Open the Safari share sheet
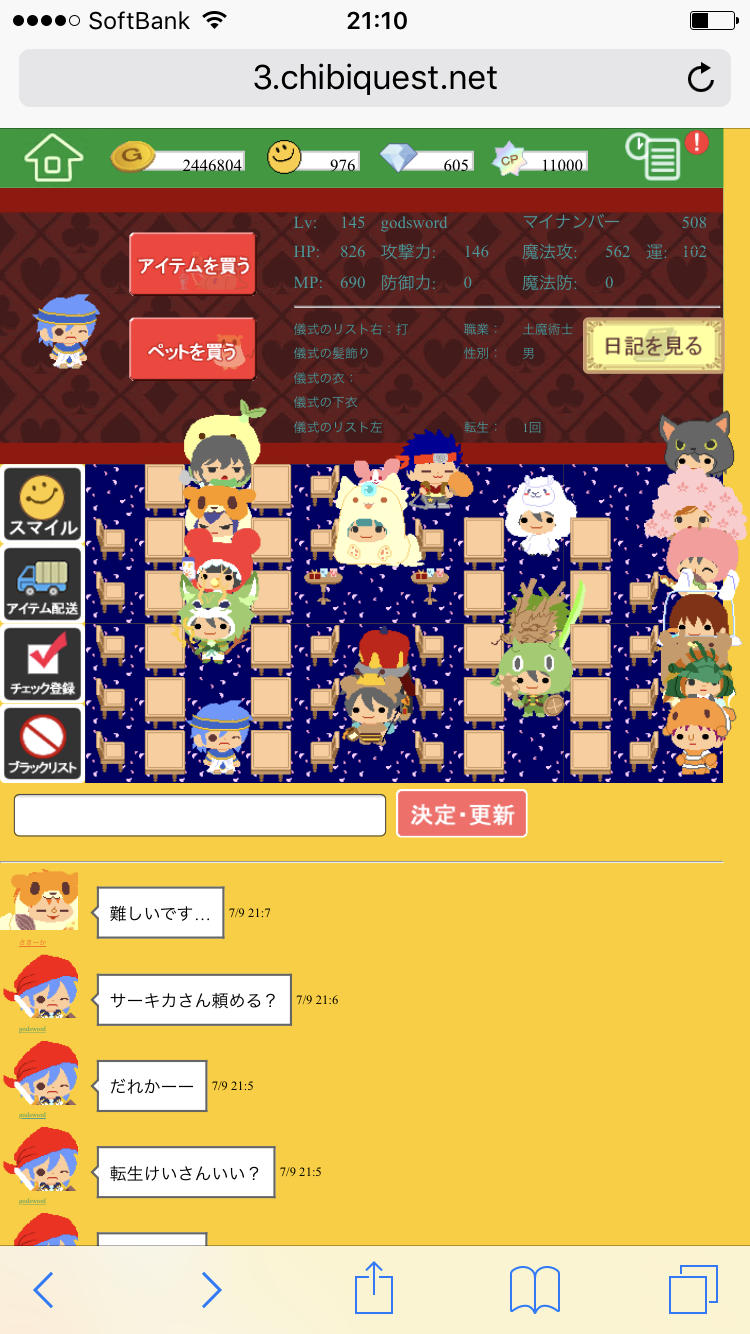Viewport: 750px width, 1334px height. pos(374,1290)
